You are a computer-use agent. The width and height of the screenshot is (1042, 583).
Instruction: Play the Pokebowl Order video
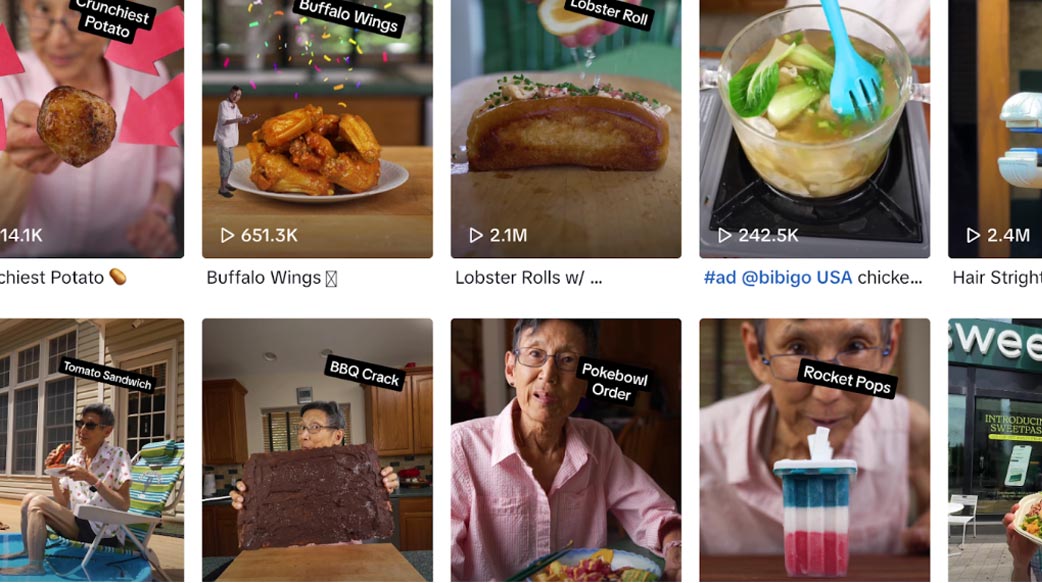(566, 450)
